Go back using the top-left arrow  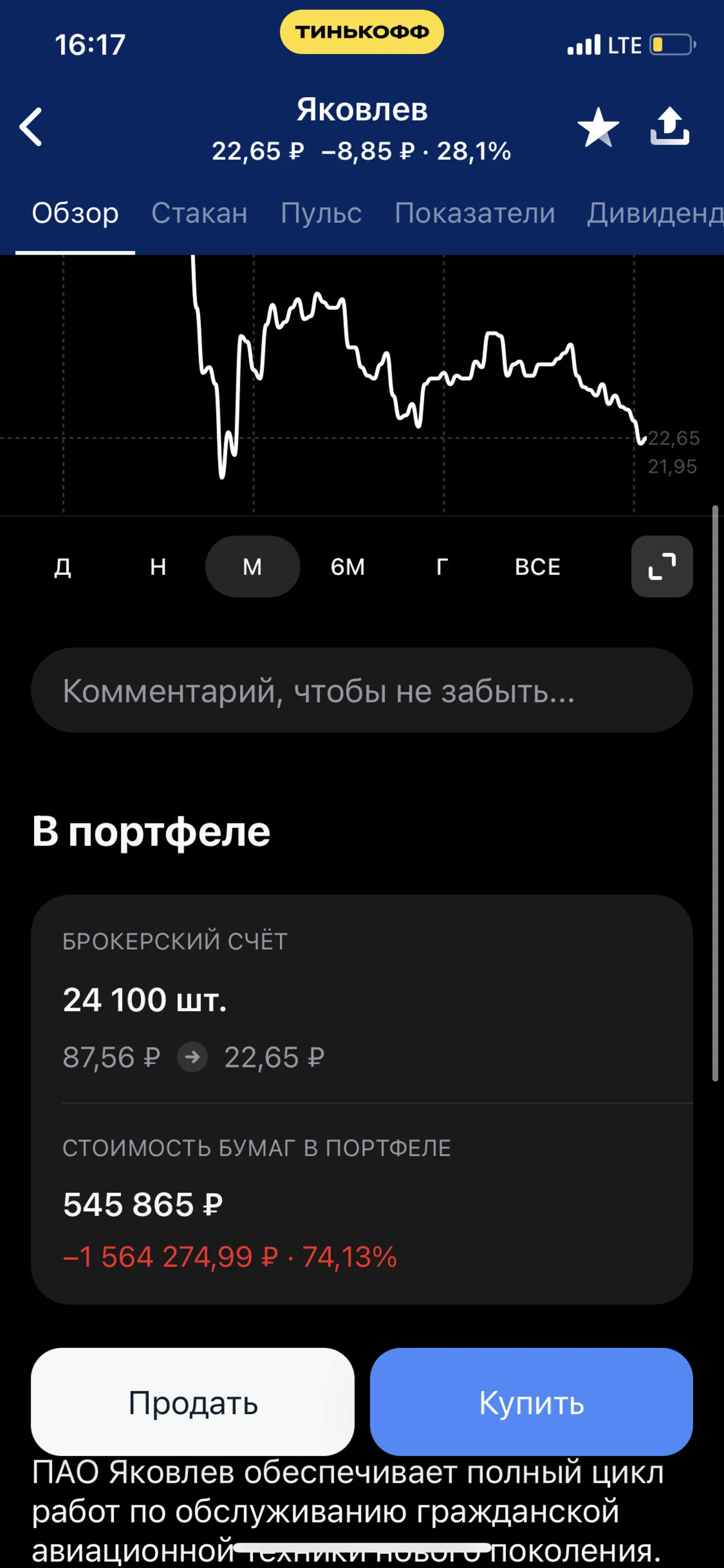pyautogui.click(x=31, y=126)
